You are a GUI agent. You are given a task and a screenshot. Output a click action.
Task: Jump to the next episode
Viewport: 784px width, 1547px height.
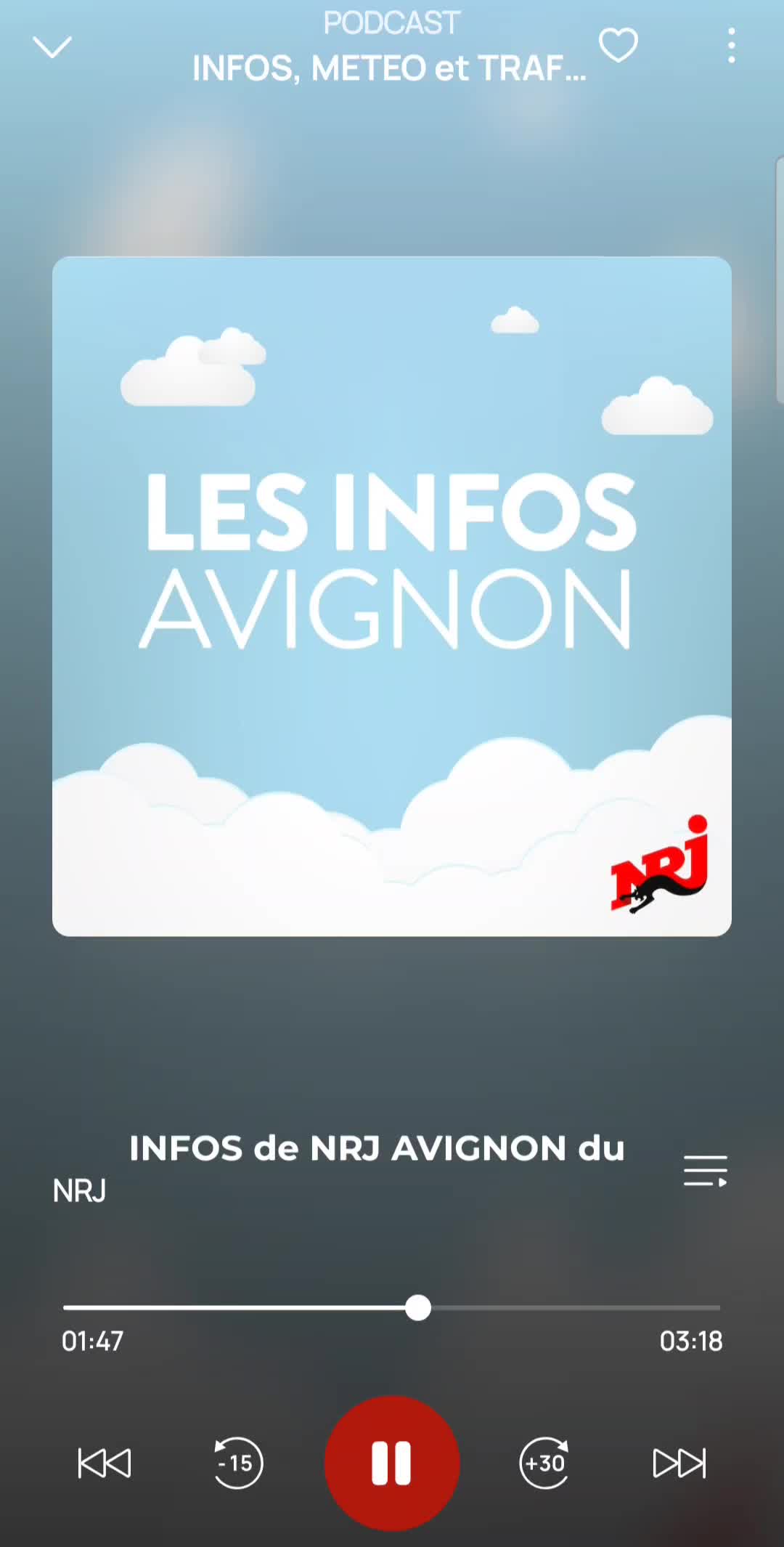coord(679,1463)
